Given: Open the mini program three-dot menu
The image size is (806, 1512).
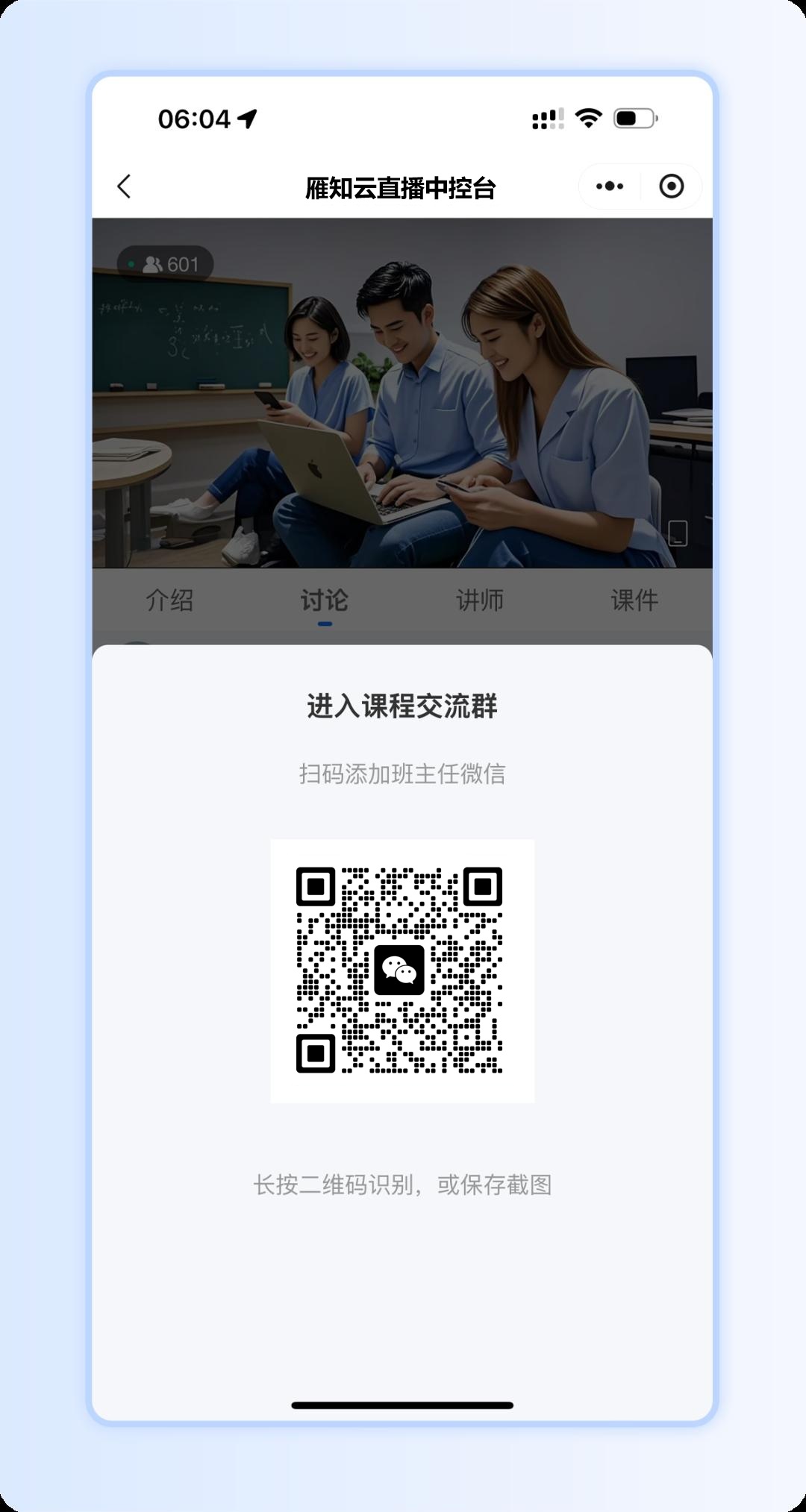Looking at the screenshot, I should [610, 186].
